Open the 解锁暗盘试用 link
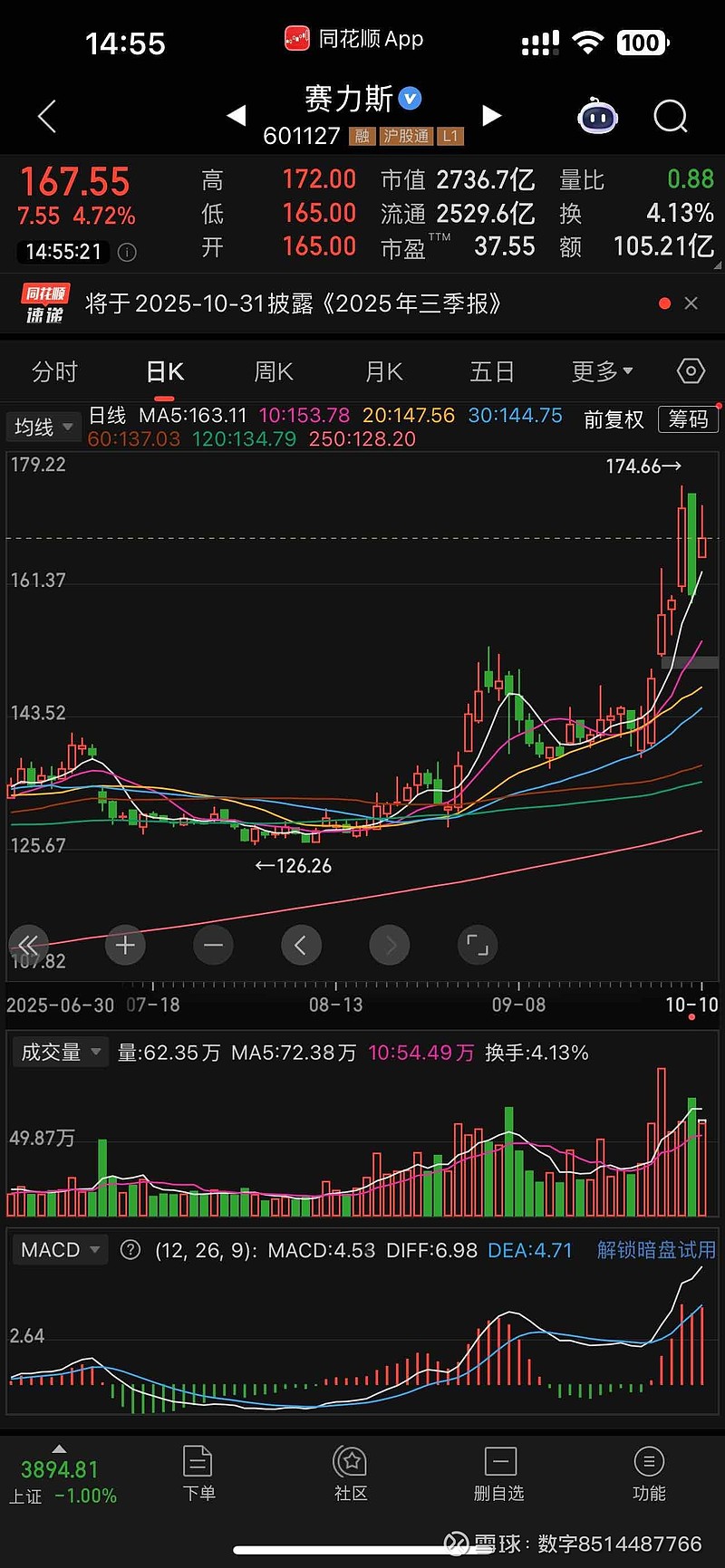 [x=656, y=1249]
